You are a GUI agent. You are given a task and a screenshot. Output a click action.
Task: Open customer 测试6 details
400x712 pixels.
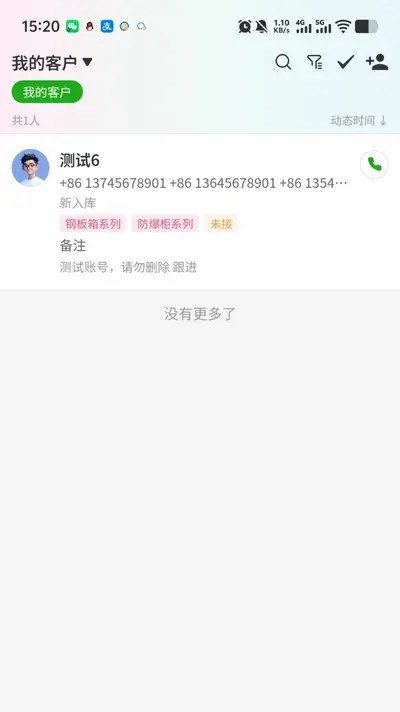pyautogui.click(x=200, y=212)
